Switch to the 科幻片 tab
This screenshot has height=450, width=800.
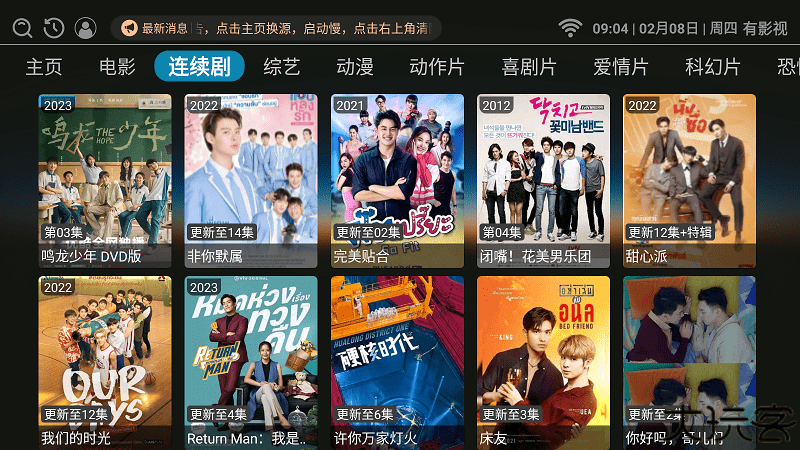[713, 67]
